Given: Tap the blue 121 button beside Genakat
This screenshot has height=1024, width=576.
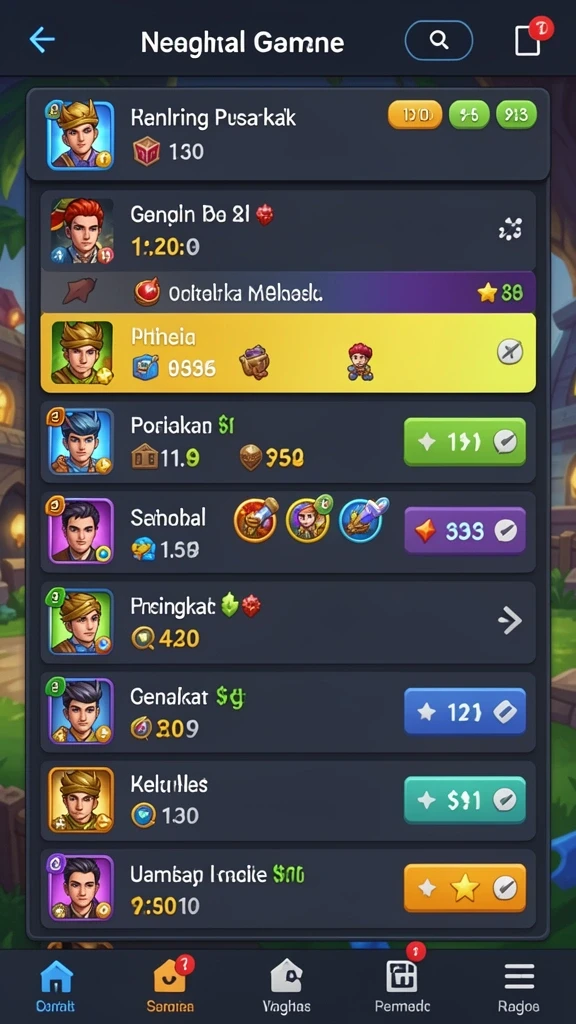Looking at the screenshot, I should (x=464, y=711).
